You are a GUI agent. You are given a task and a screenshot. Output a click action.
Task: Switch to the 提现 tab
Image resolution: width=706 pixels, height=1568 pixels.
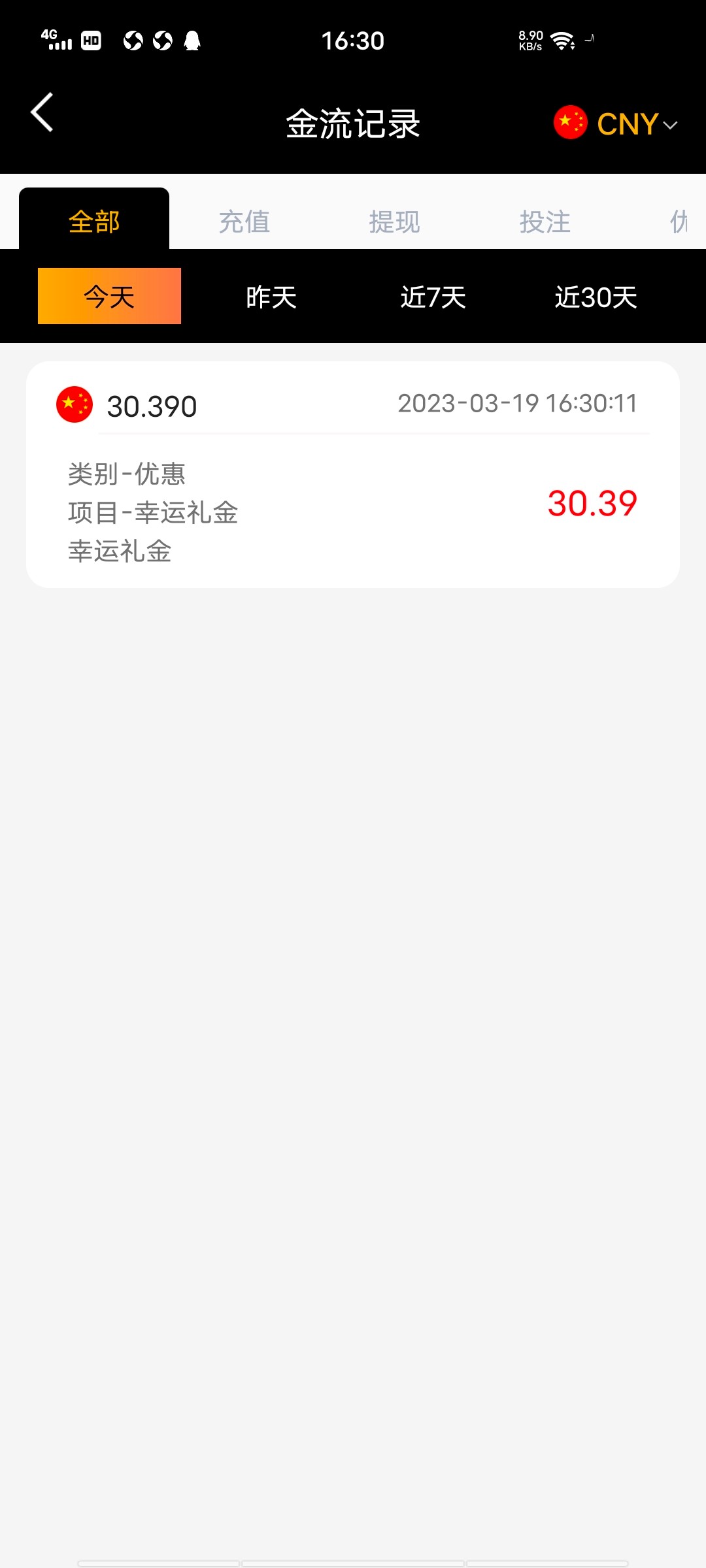[x=394, y=221]
